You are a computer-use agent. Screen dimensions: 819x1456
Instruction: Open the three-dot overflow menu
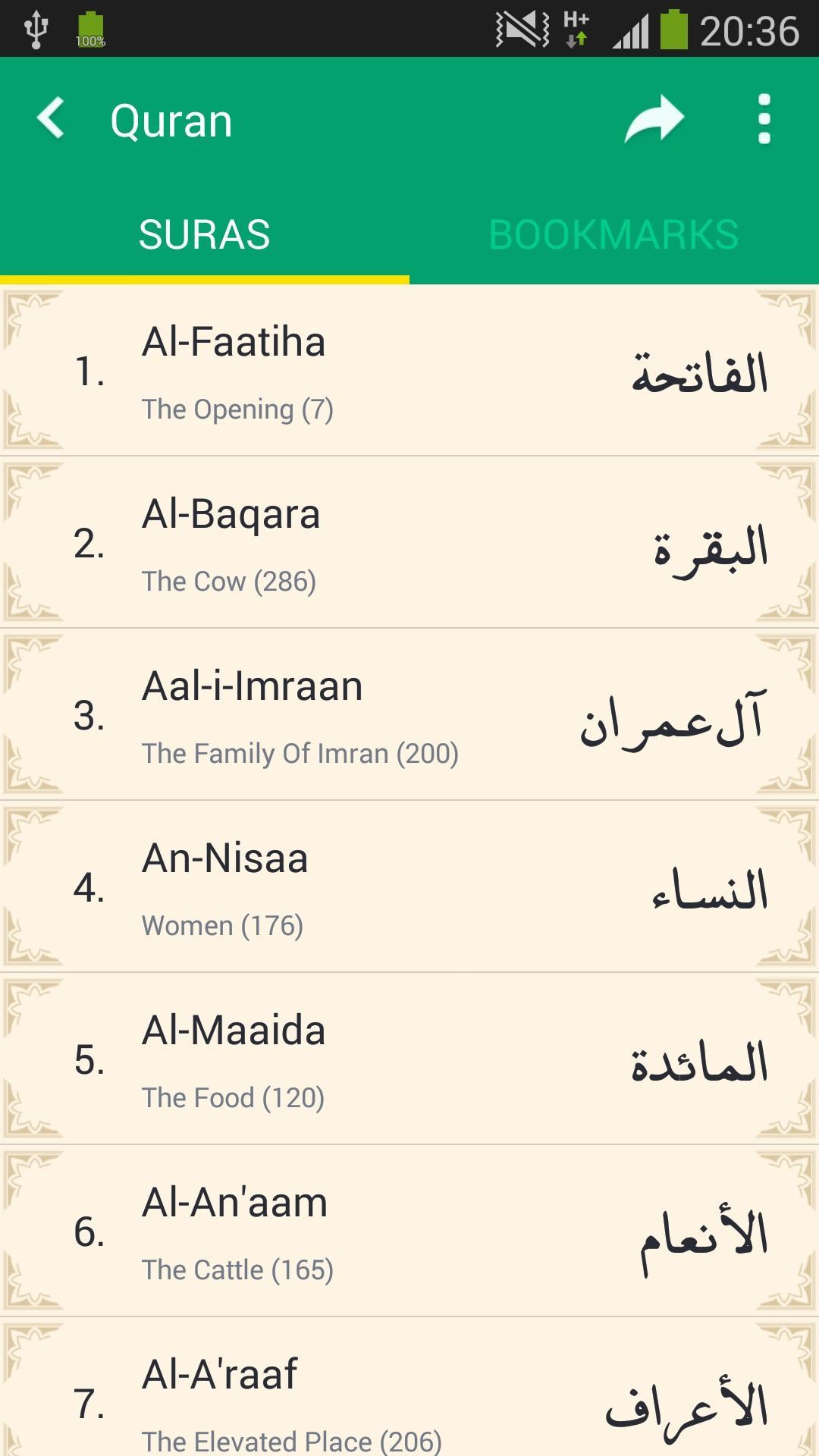pyautogui.click(x=763, y=119)
